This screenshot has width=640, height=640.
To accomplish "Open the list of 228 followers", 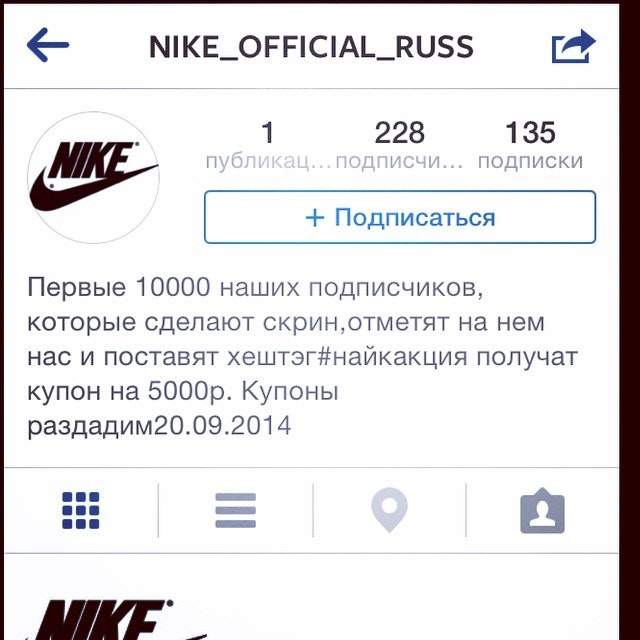I will [399, 145].
